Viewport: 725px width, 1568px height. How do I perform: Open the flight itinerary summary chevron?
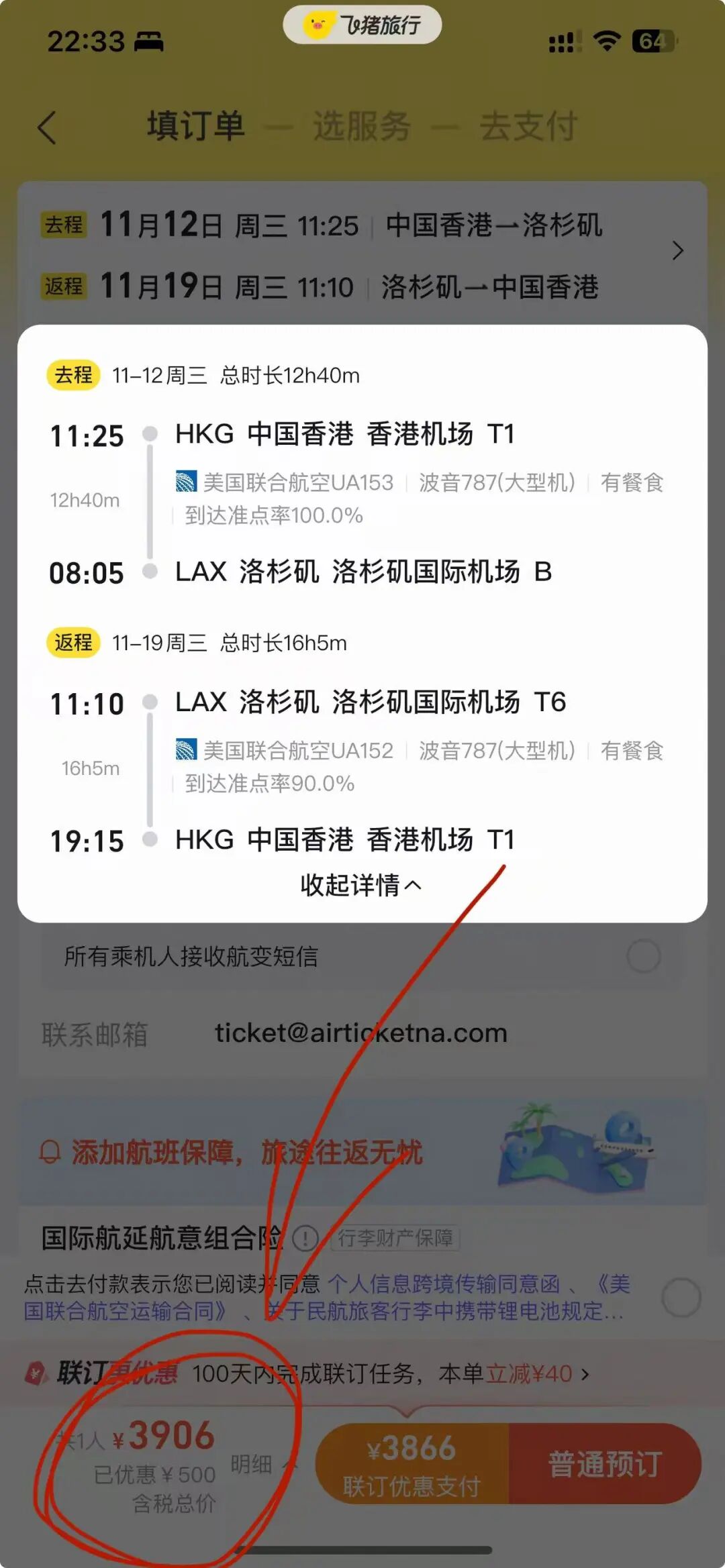click(x=677, y=251)
